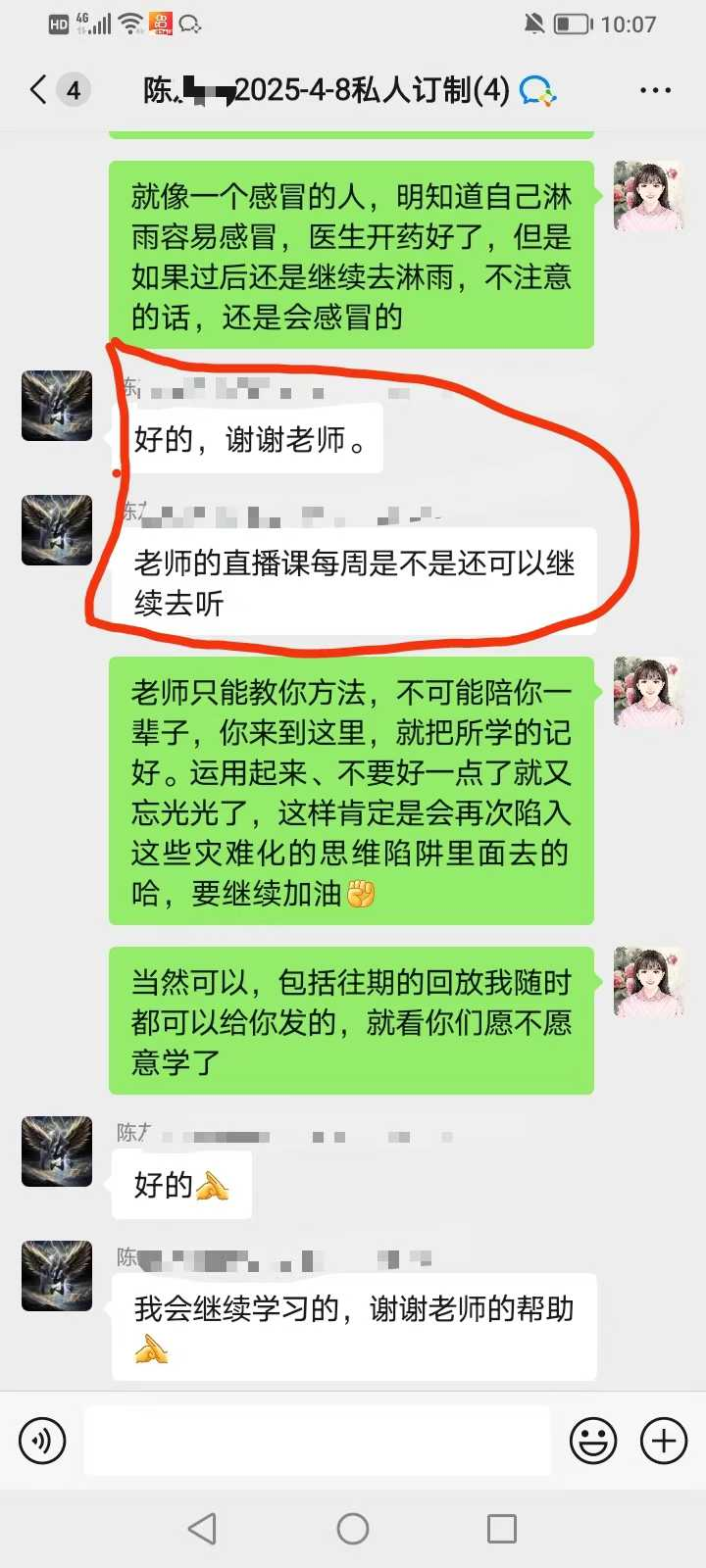Image resolution: width=706 pixels, height=1568 pixels.
Task: Open the plus attachments menu
Action: [x=664, y=1441]
